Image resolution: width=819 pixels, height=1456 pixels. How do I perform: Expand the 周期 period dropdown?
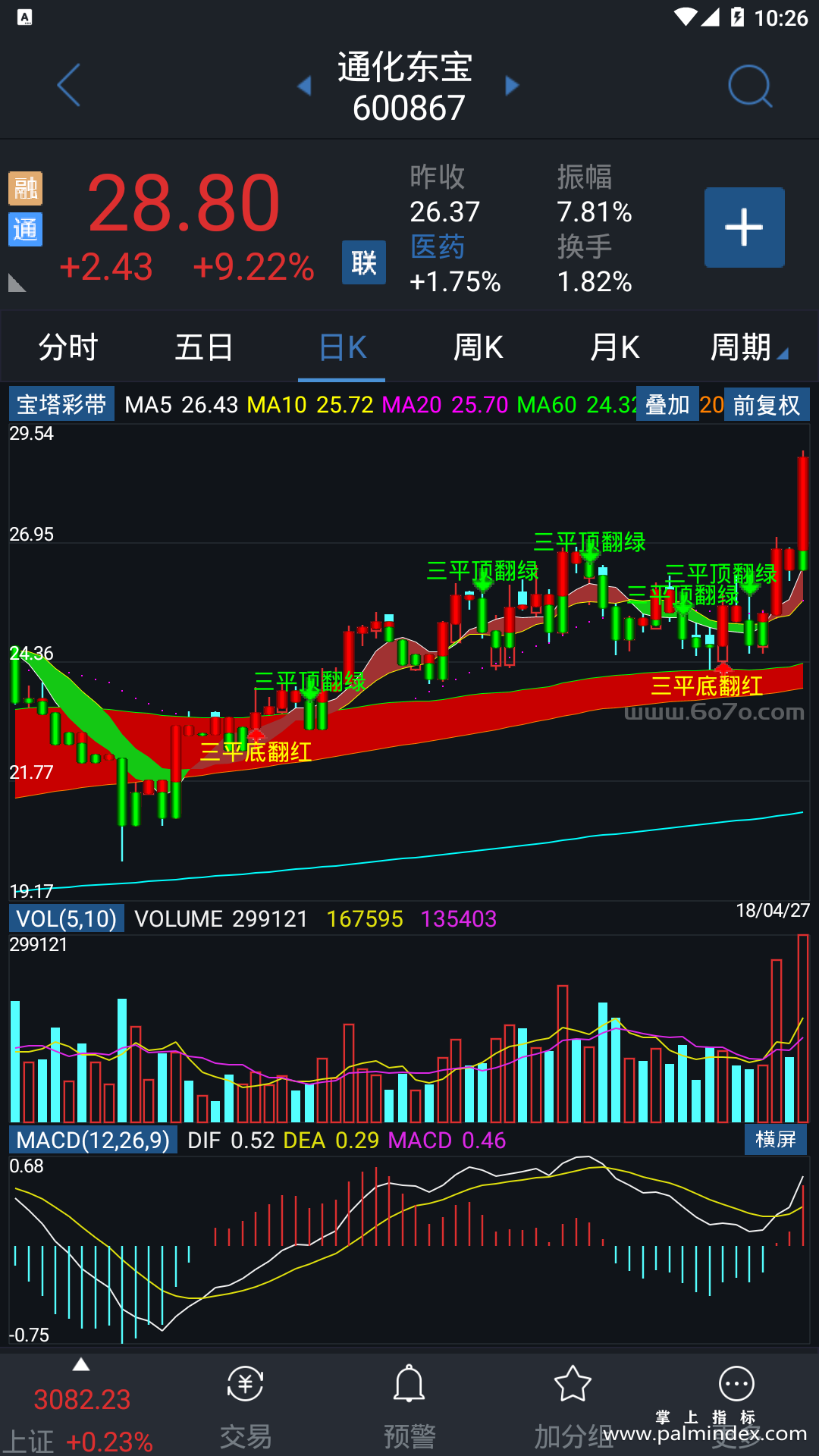(748, 347)
